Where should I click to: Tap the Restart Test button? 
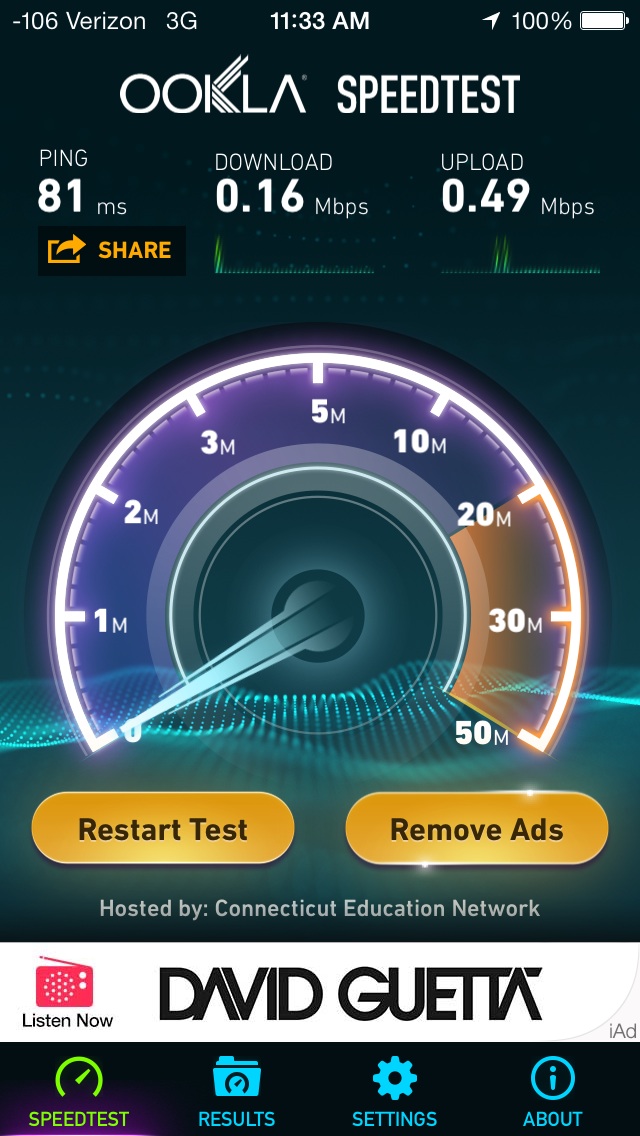163,829
